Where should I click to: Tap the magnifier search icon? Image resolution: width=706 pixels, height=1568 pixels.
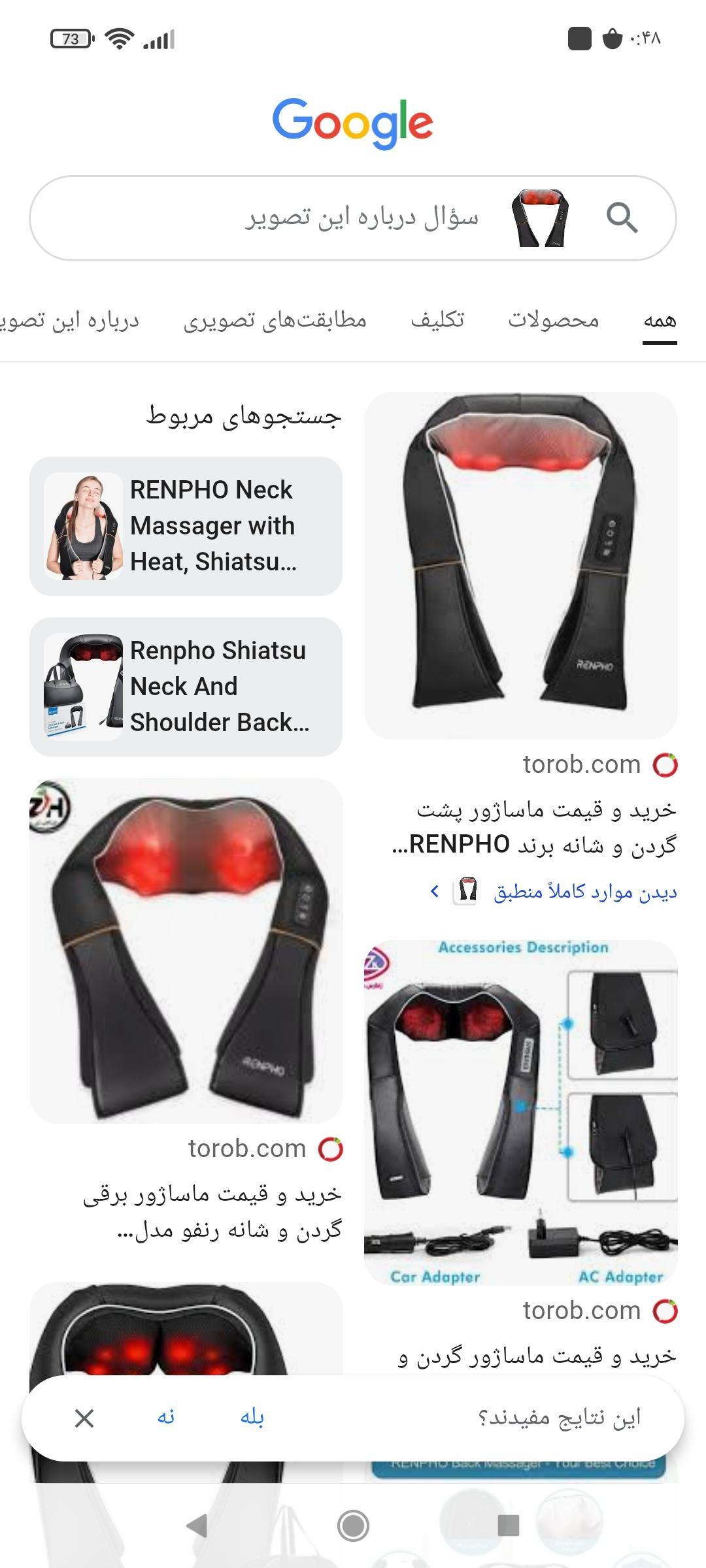[622, 218]
